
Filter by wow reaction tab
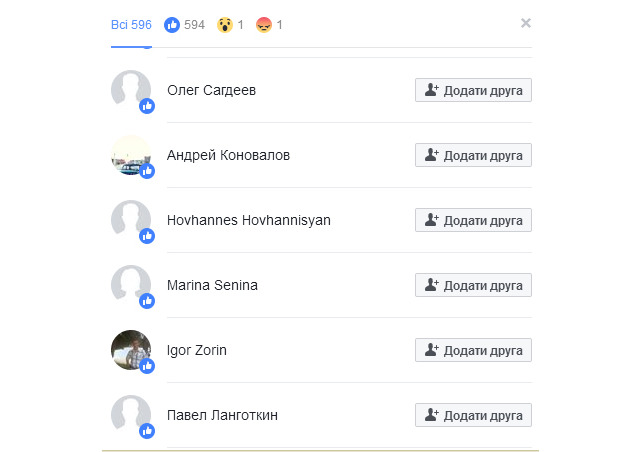[229, 24]
